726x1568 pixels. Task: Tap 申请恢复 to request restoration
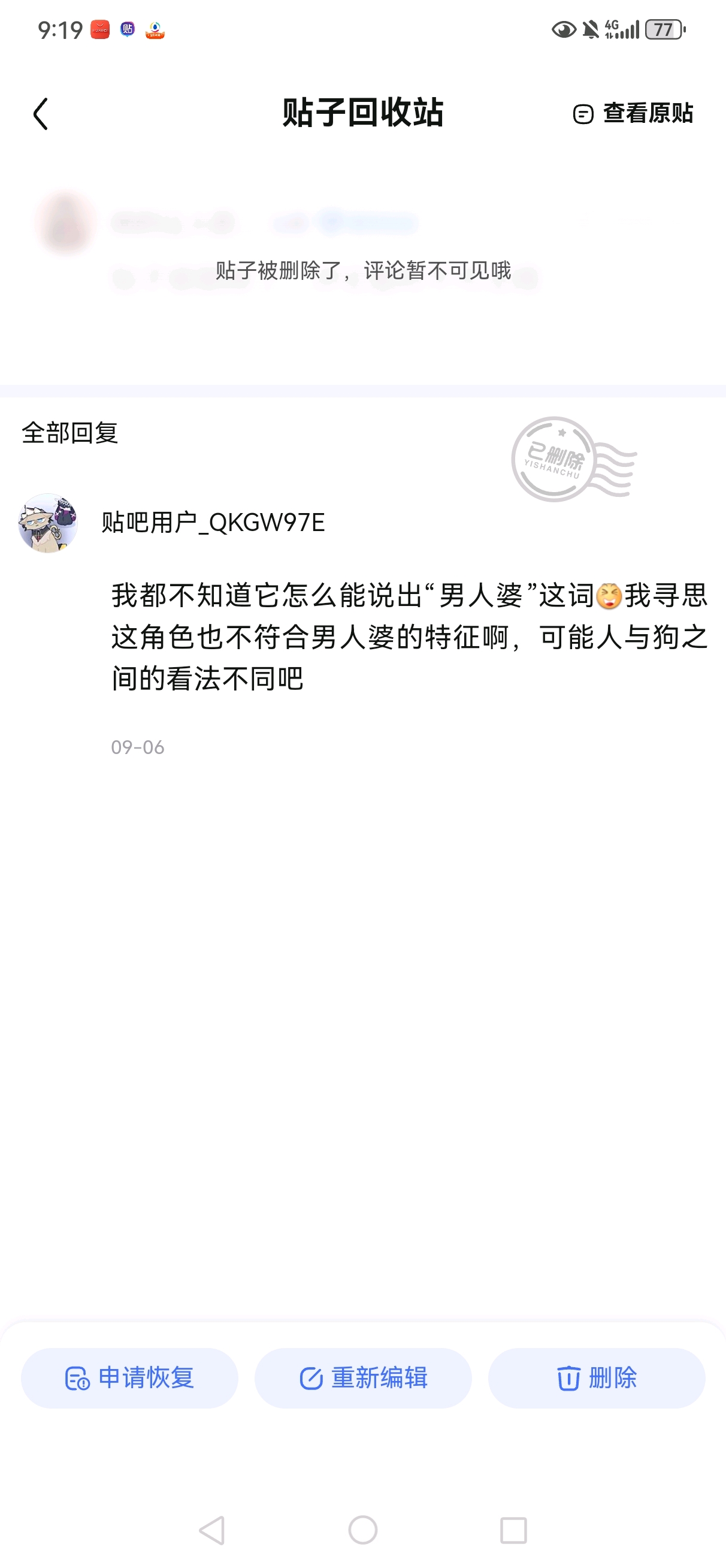[x=129, y=1377]
